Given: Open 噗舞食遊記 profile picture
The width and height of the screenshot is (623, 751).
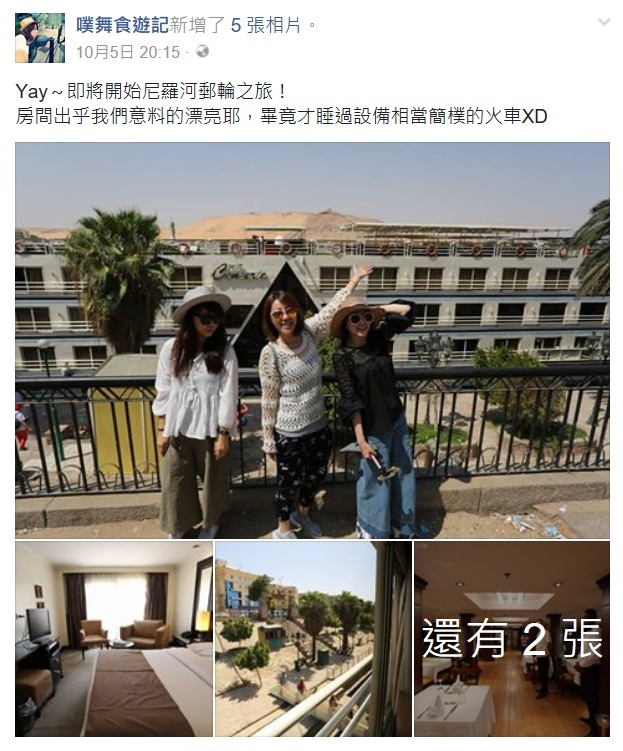Looking at the screenshot, I should point(40,38).
